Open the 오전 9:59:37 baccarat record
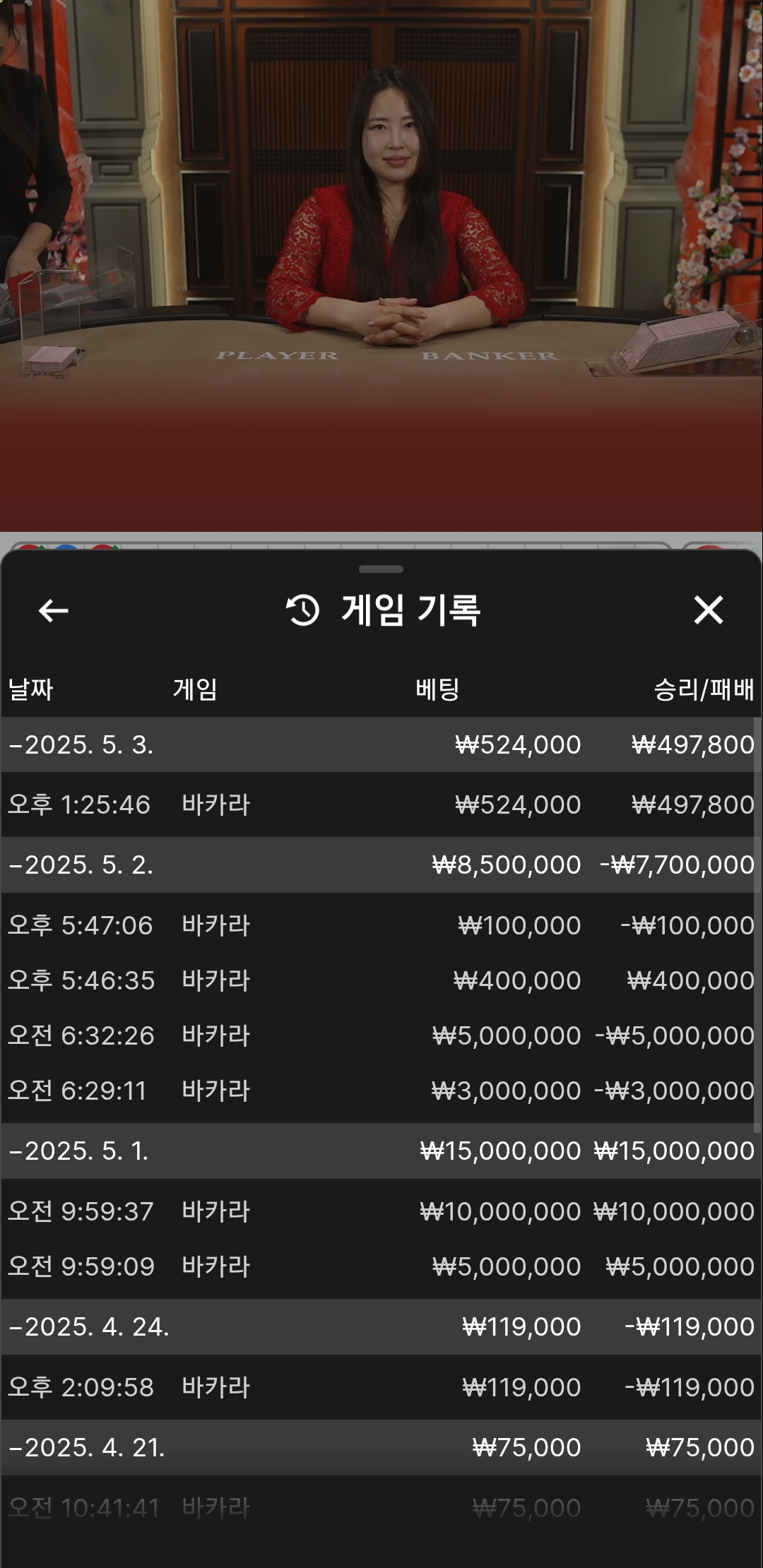763x1568 pixels. tap(380, 1211)
